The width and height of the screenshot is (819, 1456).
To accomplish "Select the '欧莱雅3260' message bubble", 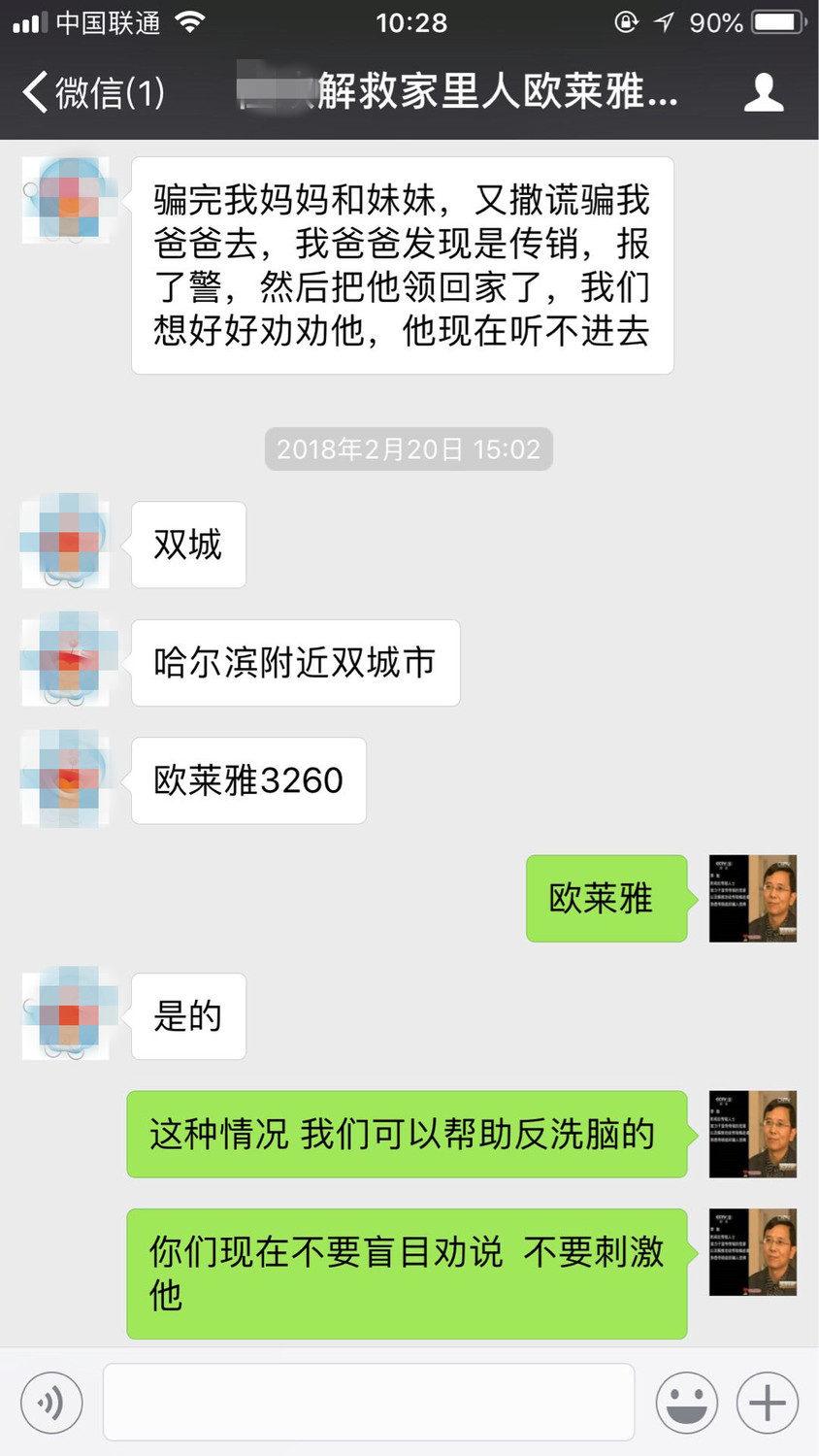I will (247, 779).
